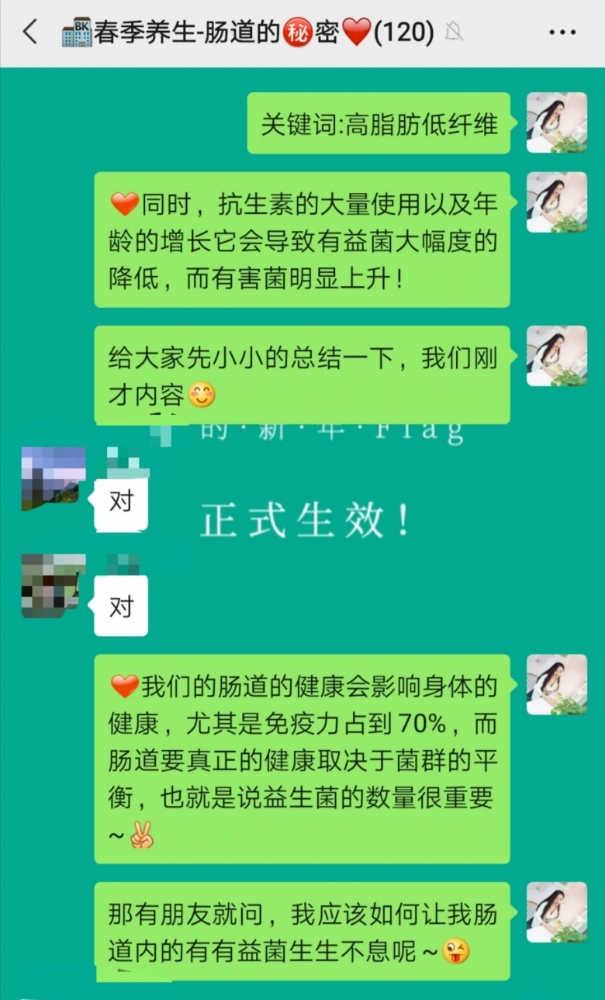The image size is (605, 1000).
Task: View profile from avatar beside 给大家先小小的总结一下
Action: [x=556, y=356]
